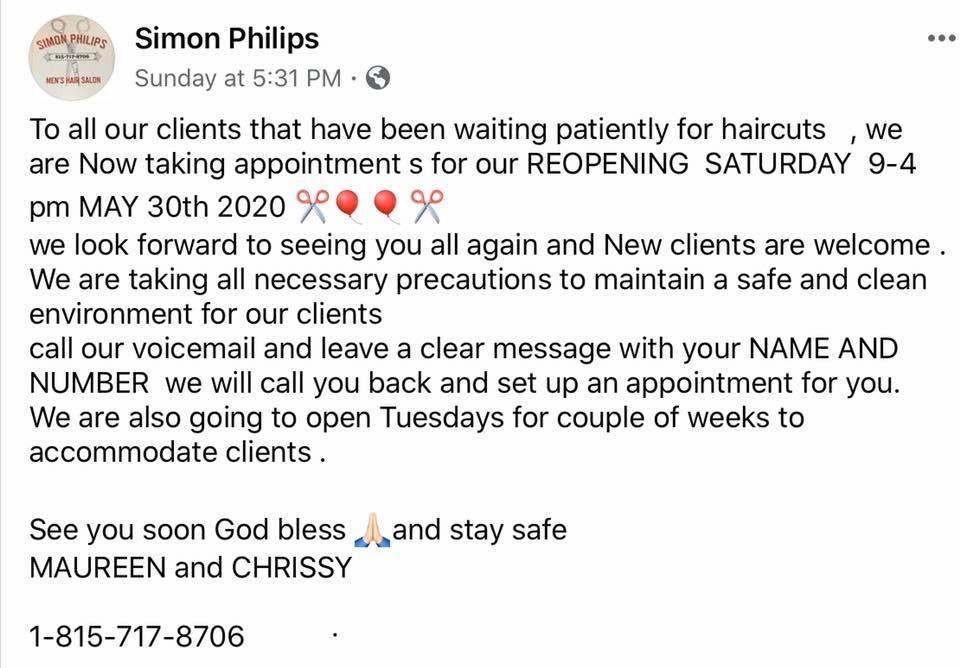The image size is (960, 668).
Task: Tap the Sunday at 5:31 PM timestamp
Action: point(237,78)
